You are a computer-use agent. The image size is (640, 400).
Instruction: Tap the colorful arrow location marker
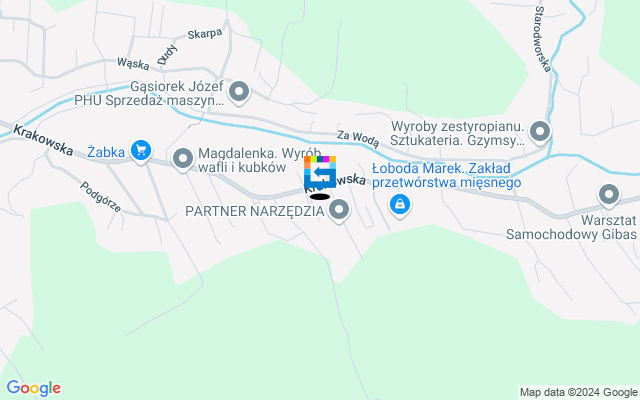[x=320, y=173]
